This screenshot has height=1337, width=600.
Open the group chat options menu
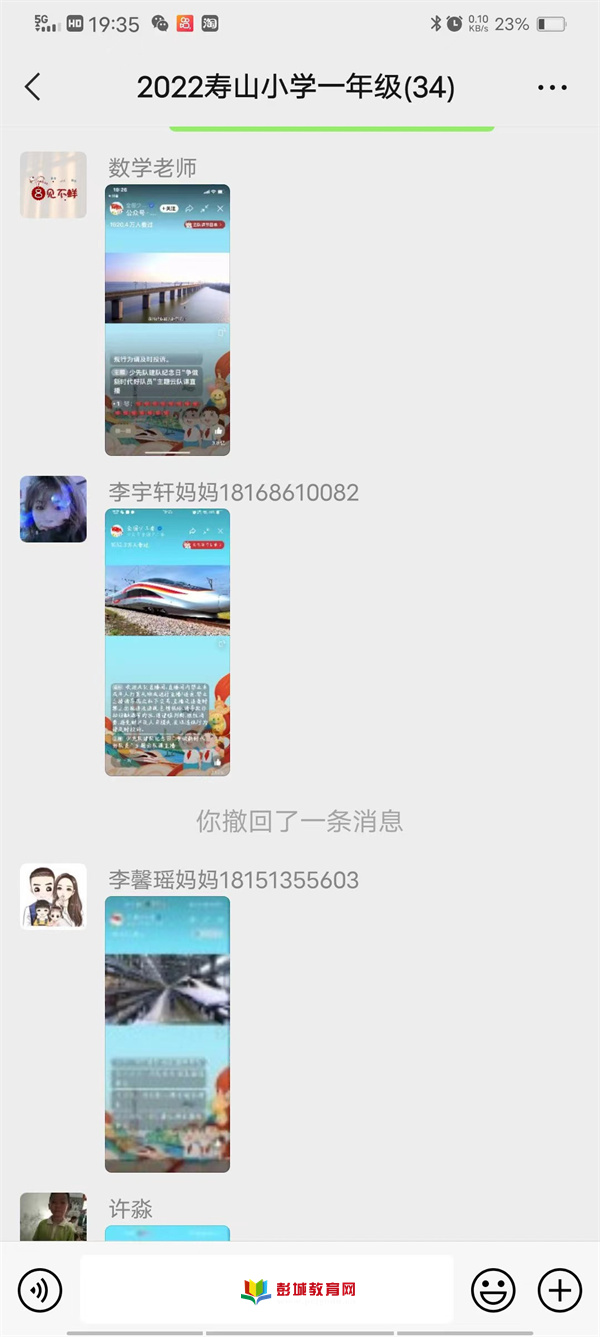(552, 88)
